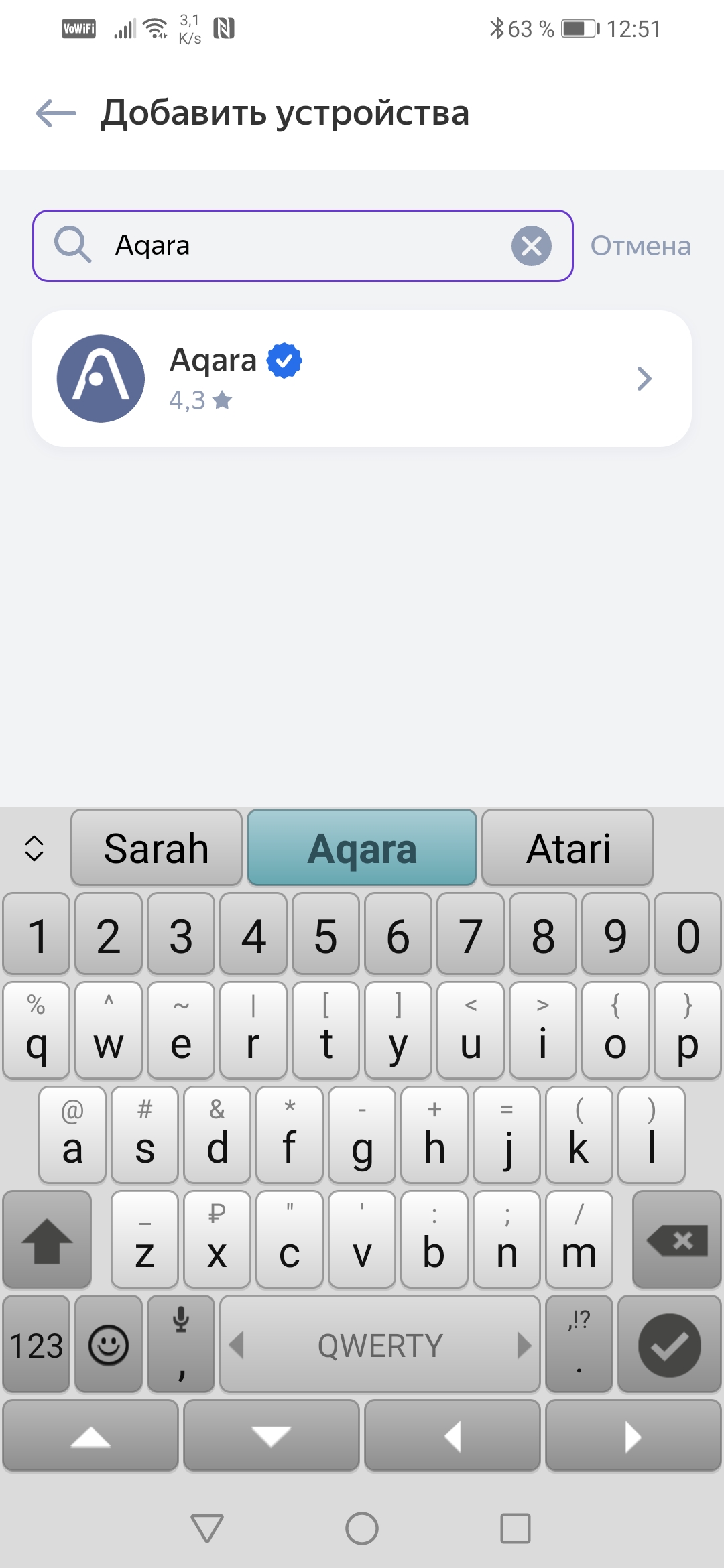Hit the backspace key

click(x=676, y=1240)
